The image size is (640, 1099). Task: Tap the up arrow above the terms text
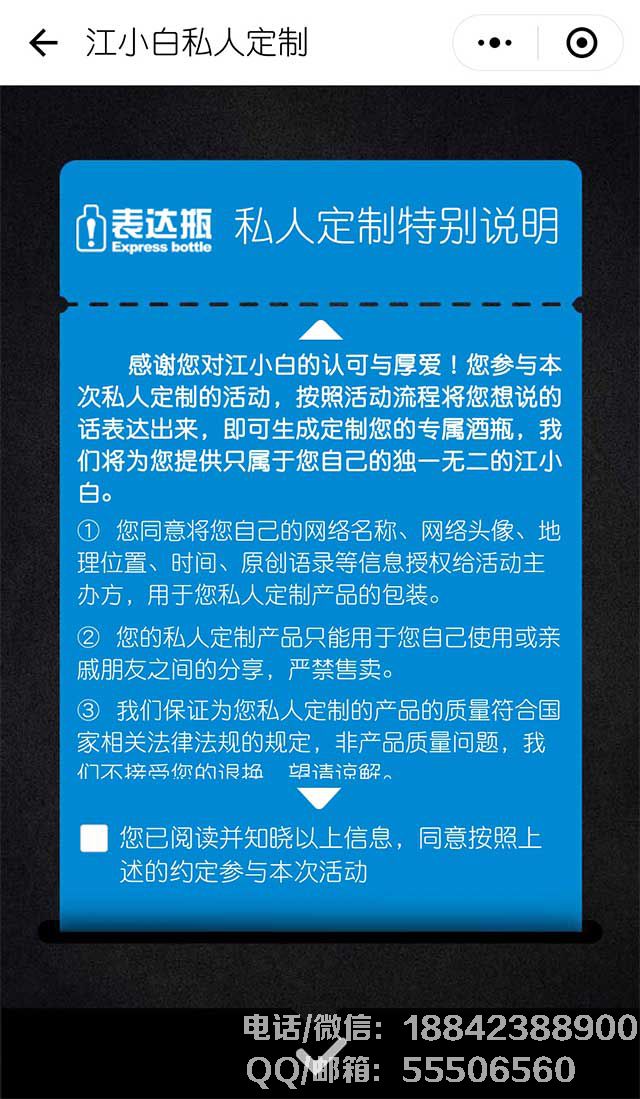click(320, 330)
